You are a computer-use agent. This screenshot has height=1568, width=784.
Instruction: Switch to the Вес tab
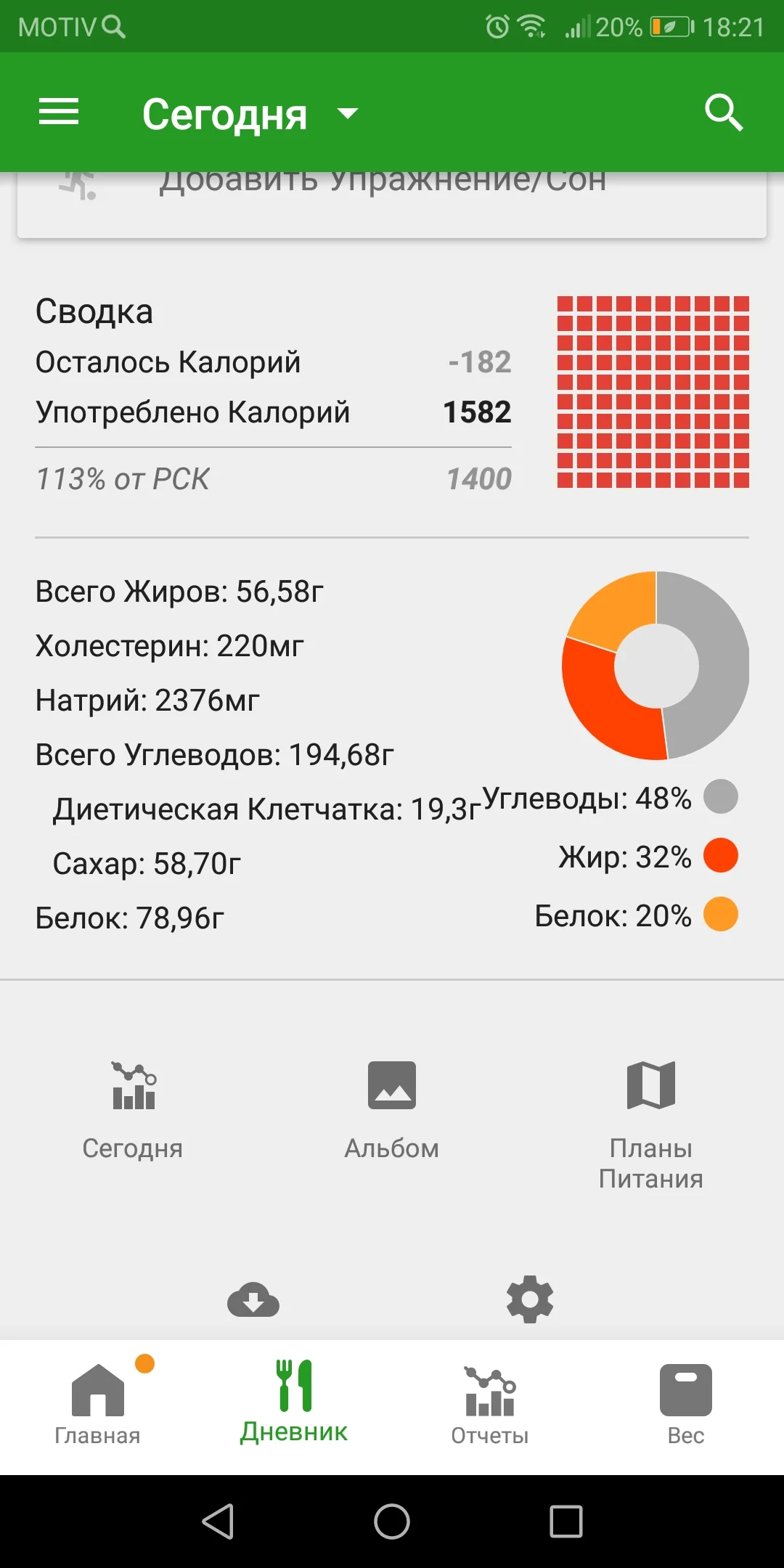(x=686, y=1402)
